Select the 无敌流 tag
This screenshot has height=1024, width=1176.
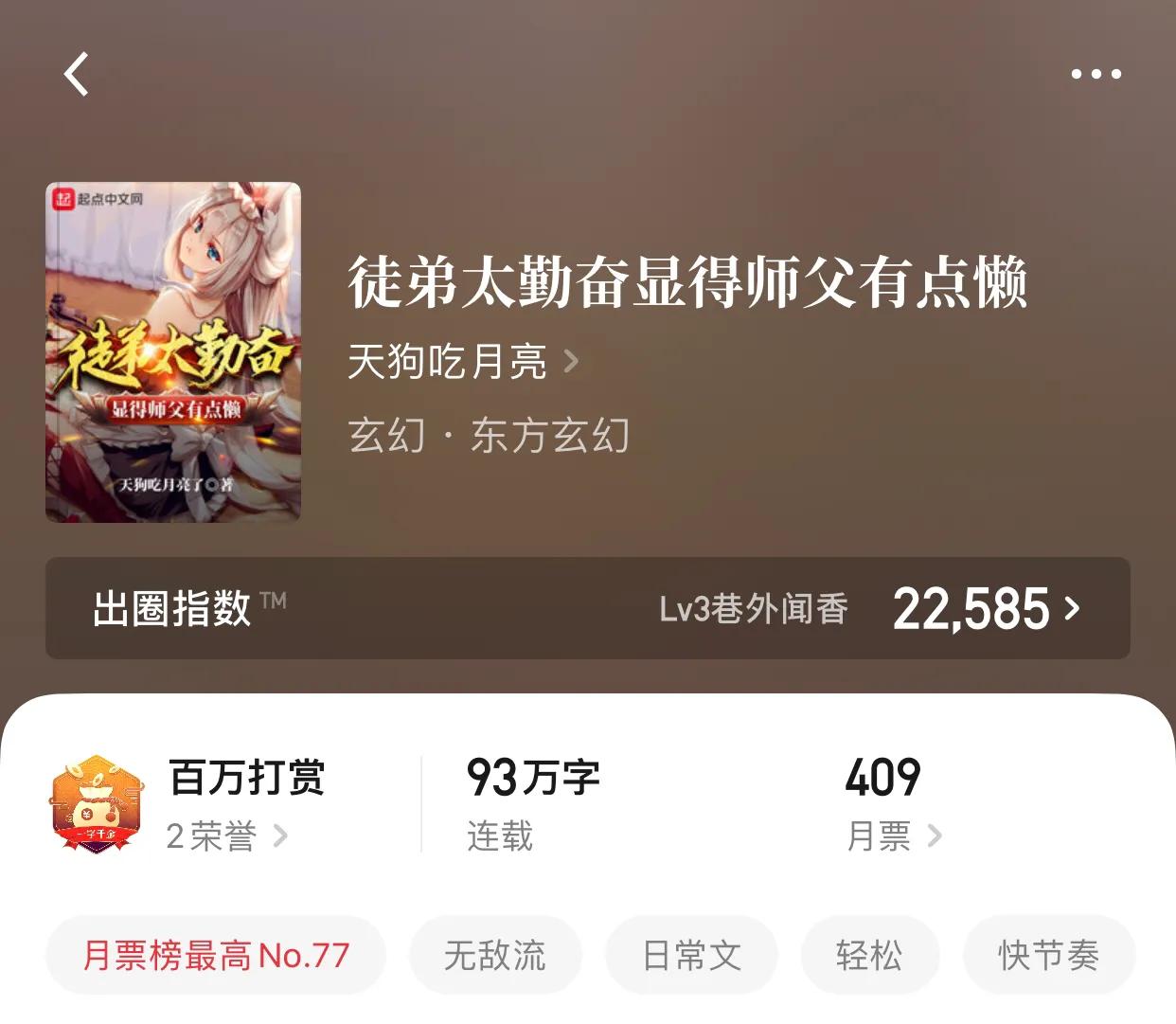[x=494, y=955]
